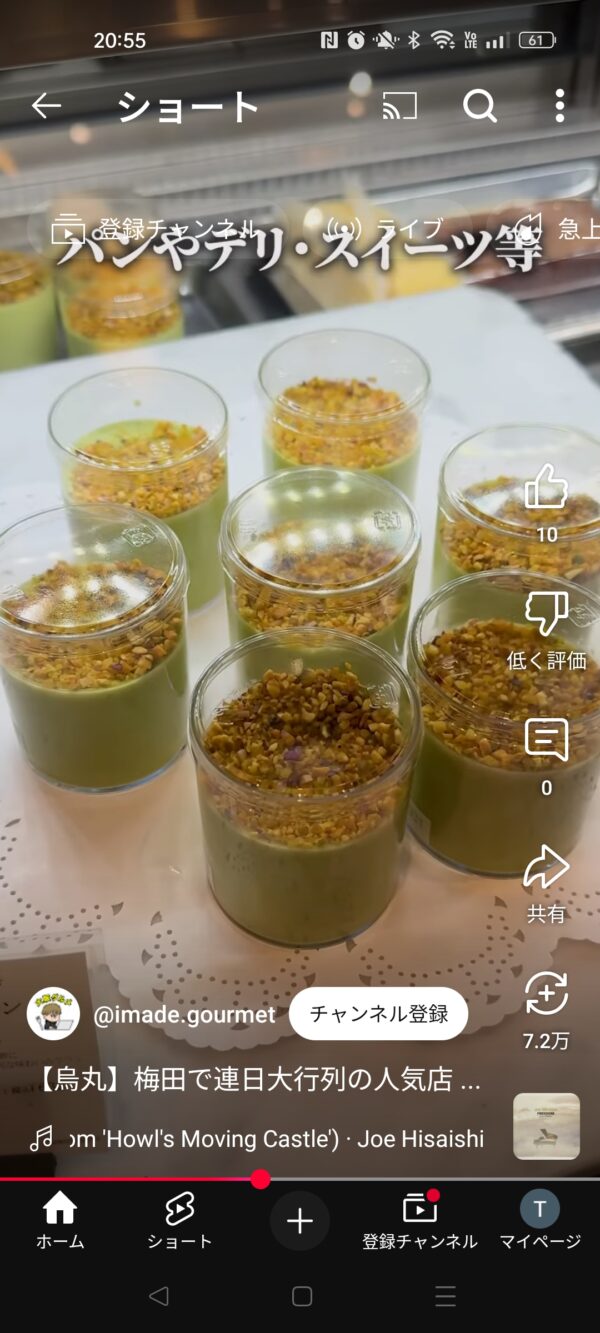The height and width of the screenshot is (1333, 600).
Task: Like this Short
Action: (x=546, y=490)
